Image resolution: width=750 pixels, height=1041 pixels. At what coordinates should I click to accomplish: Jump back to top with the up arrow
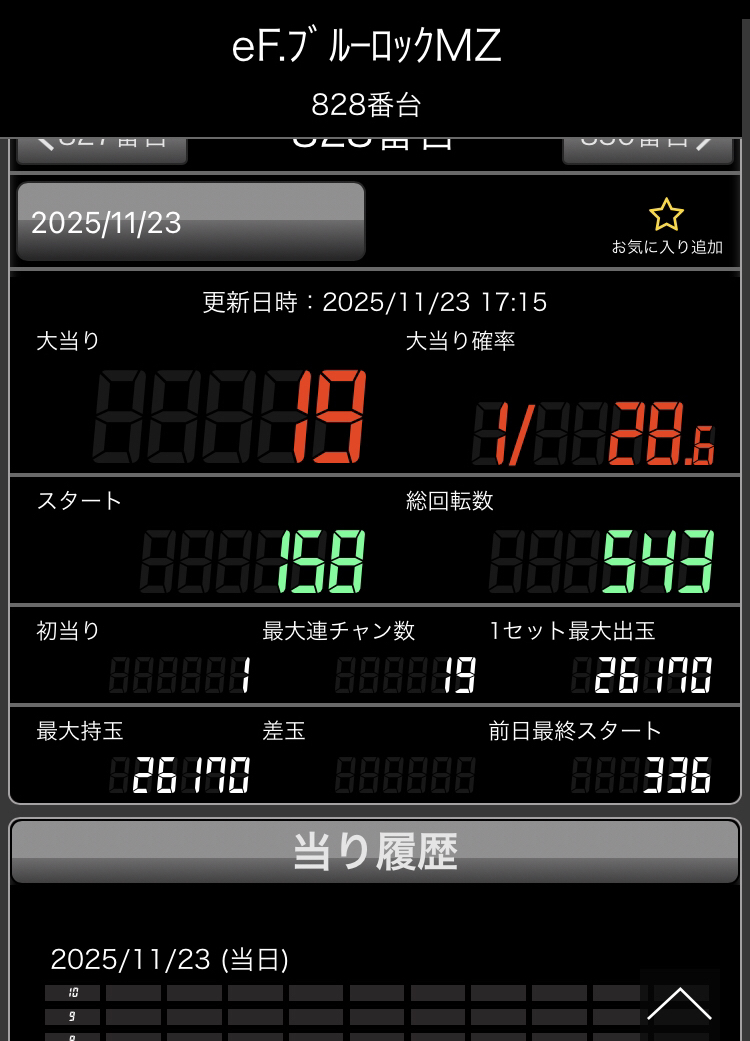(680, 1003)
